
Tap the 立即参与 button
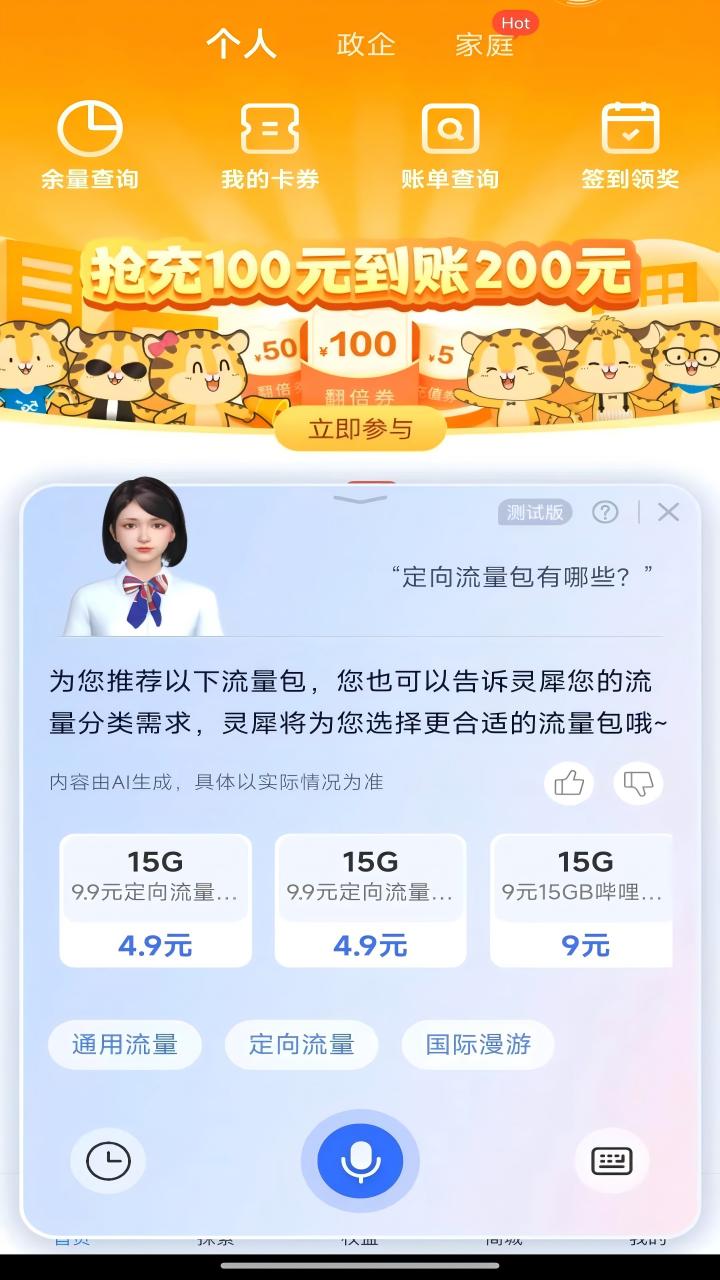pyautogui.click(x=360, y=429)
